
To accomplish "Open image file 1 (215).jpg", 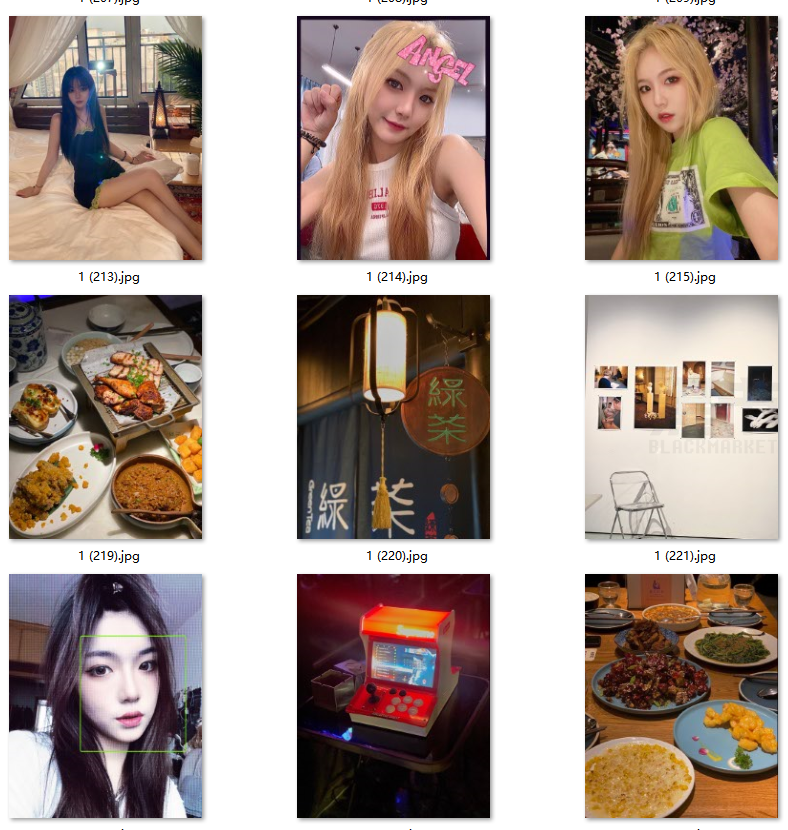I will (681, 138).
